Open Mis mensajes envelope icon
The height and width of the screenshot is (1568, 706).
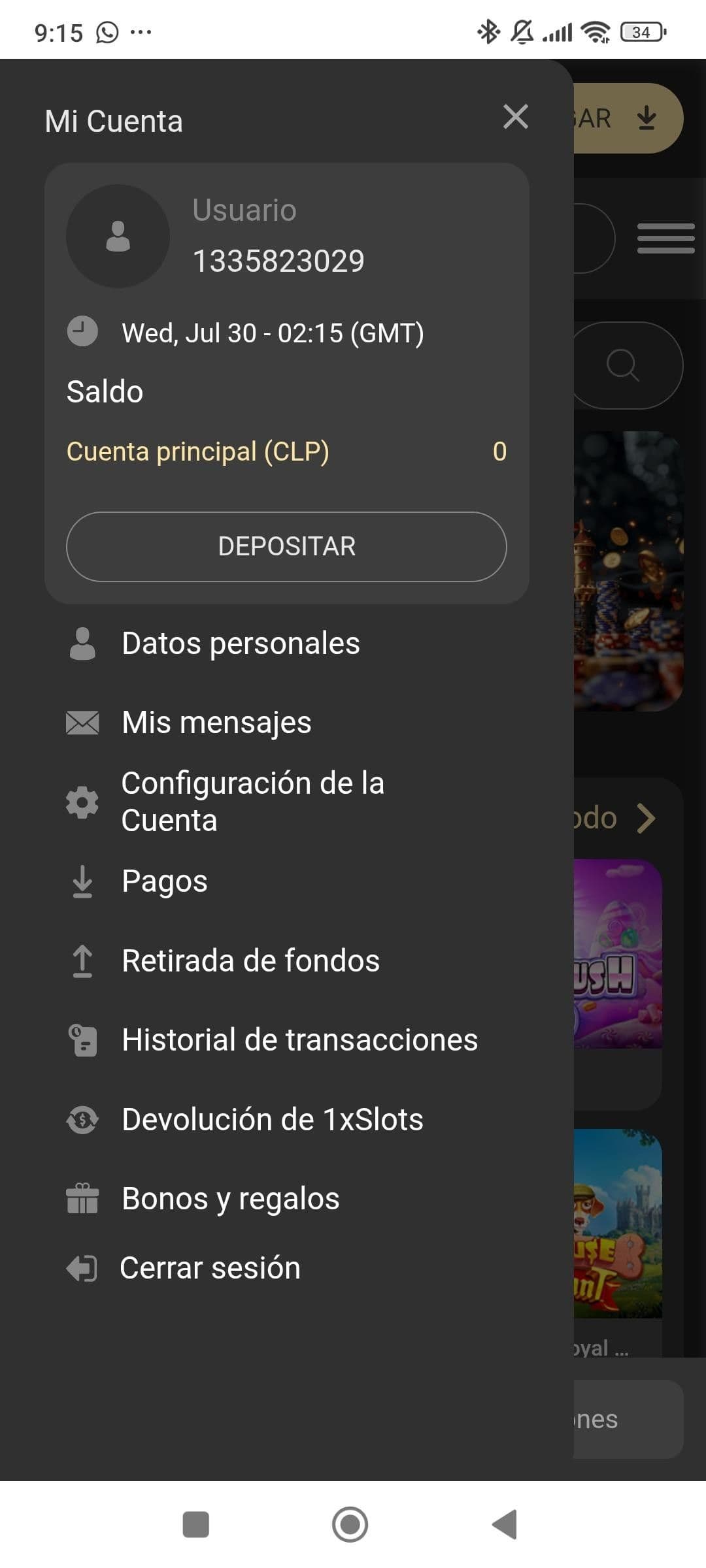pyautogui.click(x=82, y=722)
